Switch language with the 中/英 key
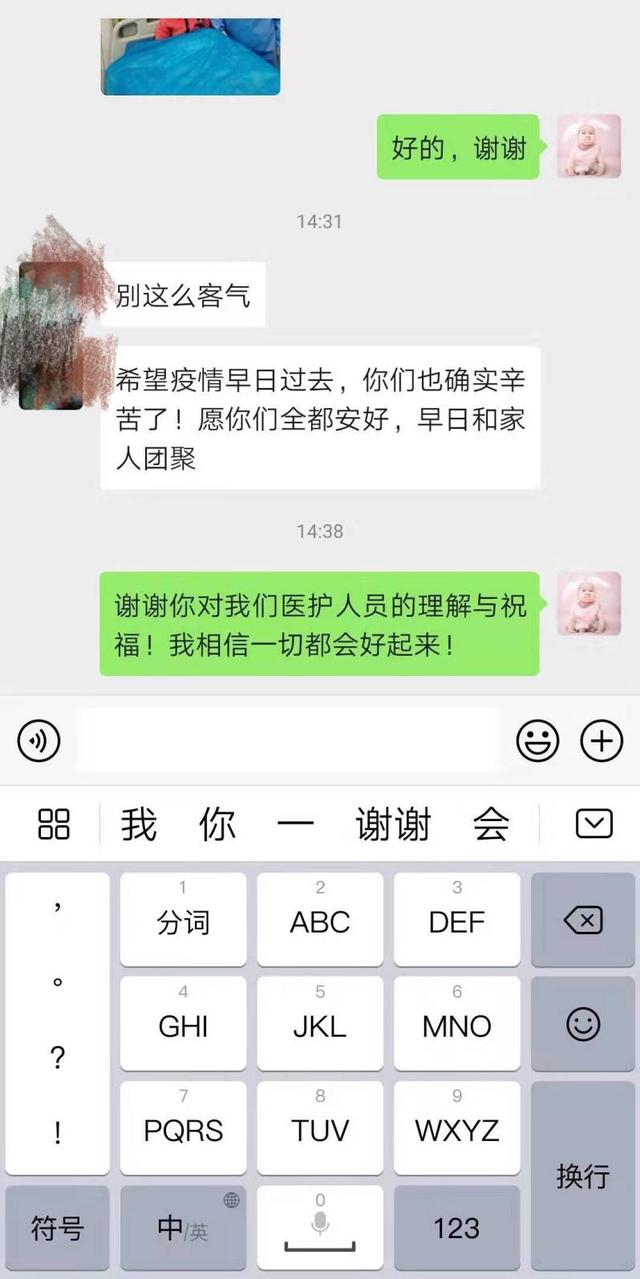Viewport: 640px width, 1279px height. (x=183, y=1228)
